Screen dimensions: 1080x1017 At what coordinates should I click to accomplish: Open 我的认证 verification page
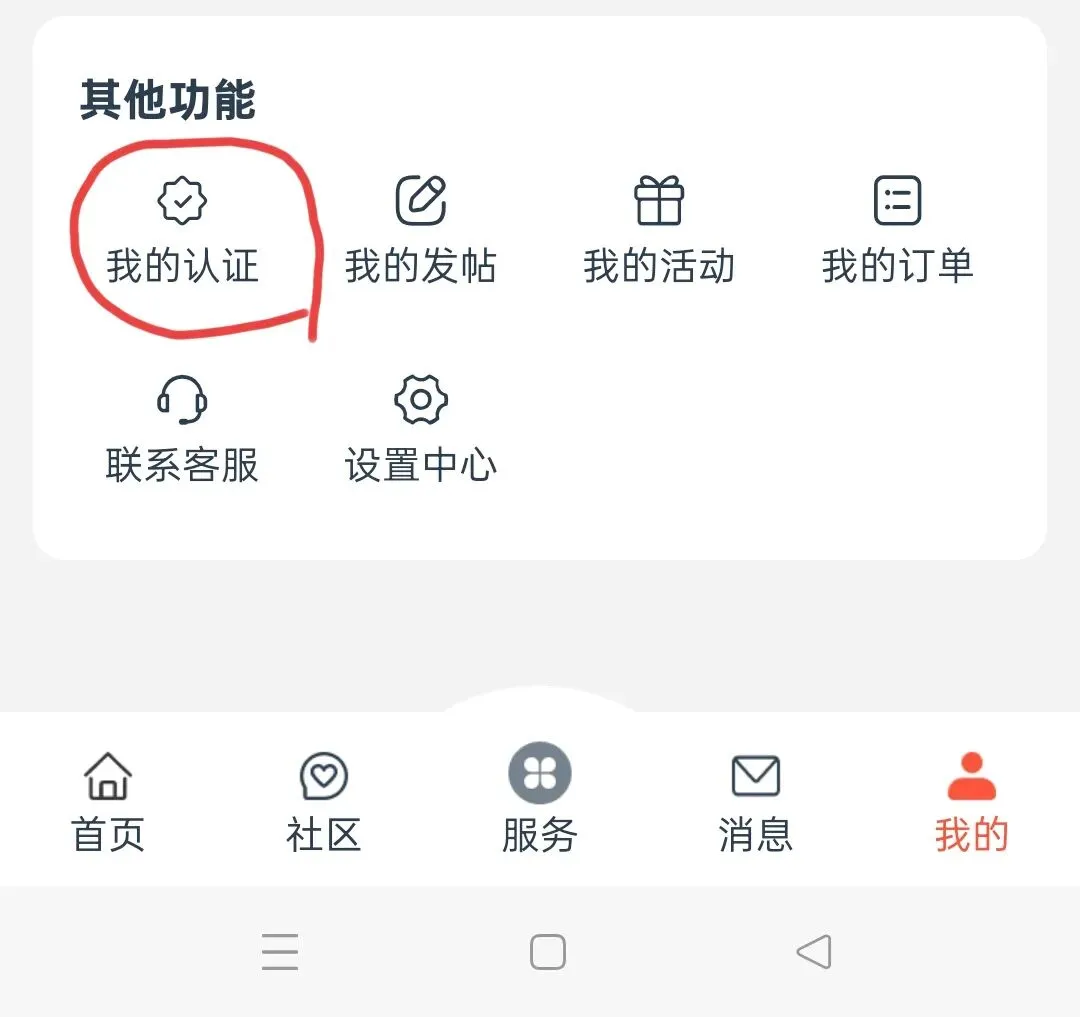(182, 230)
